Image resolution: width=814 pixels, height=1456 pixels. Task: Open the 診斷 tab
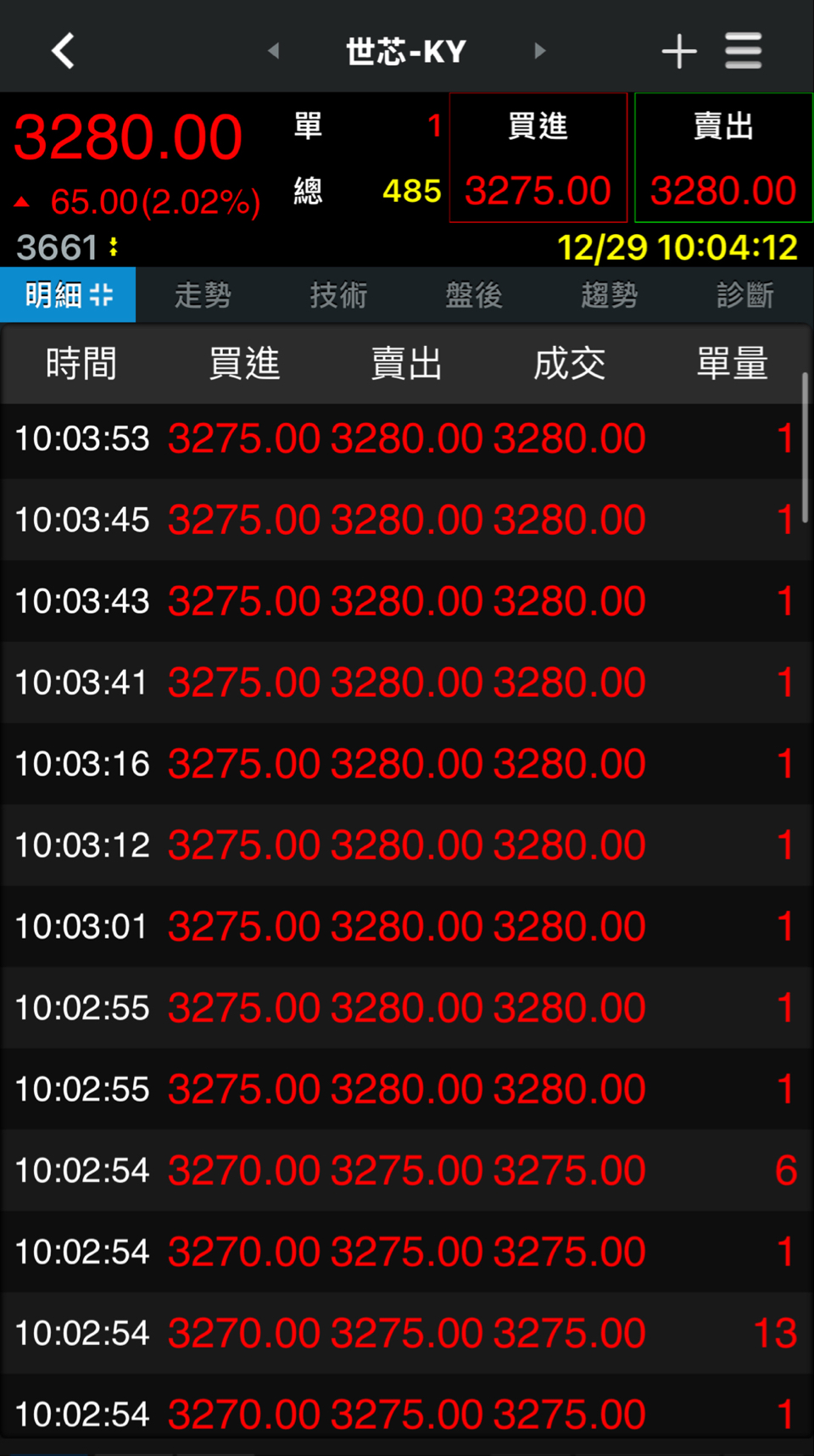click(744, 295)
